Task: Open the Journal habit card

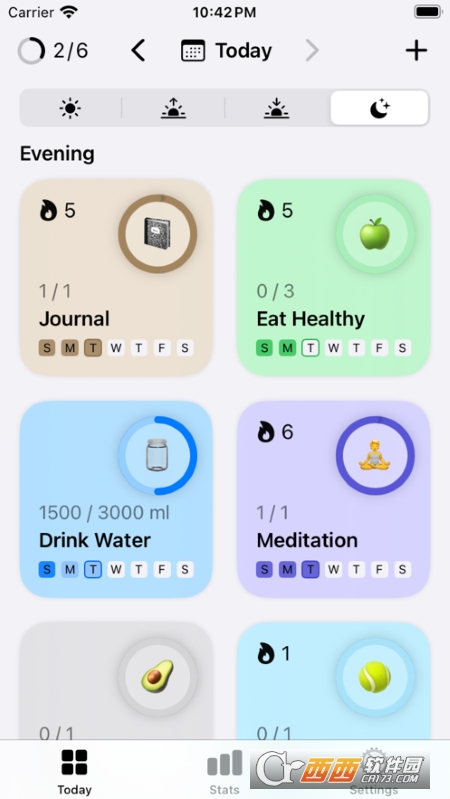Action: (x=116, y=278)
